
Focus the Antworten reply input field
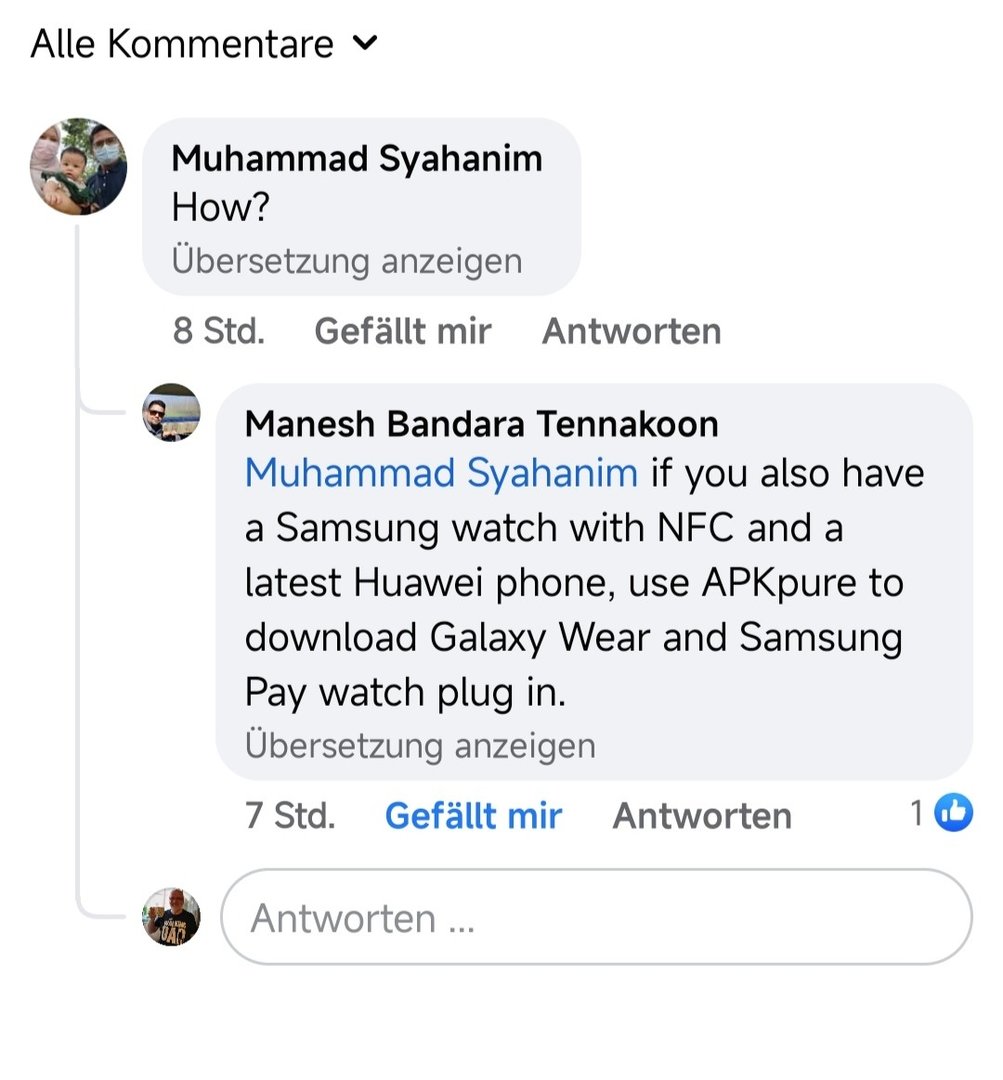[595, 918]
